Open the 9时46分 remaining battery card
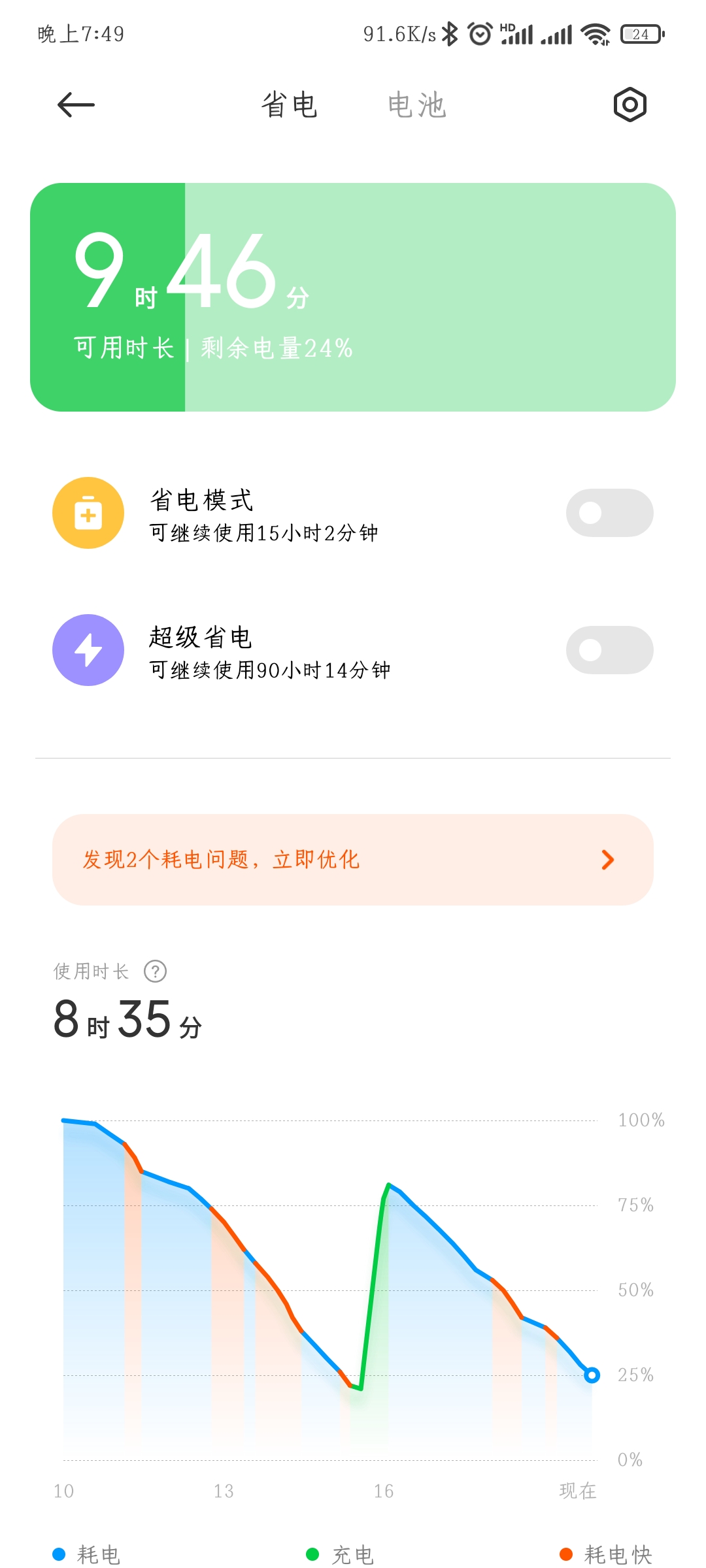 click(x=353, y=297)
